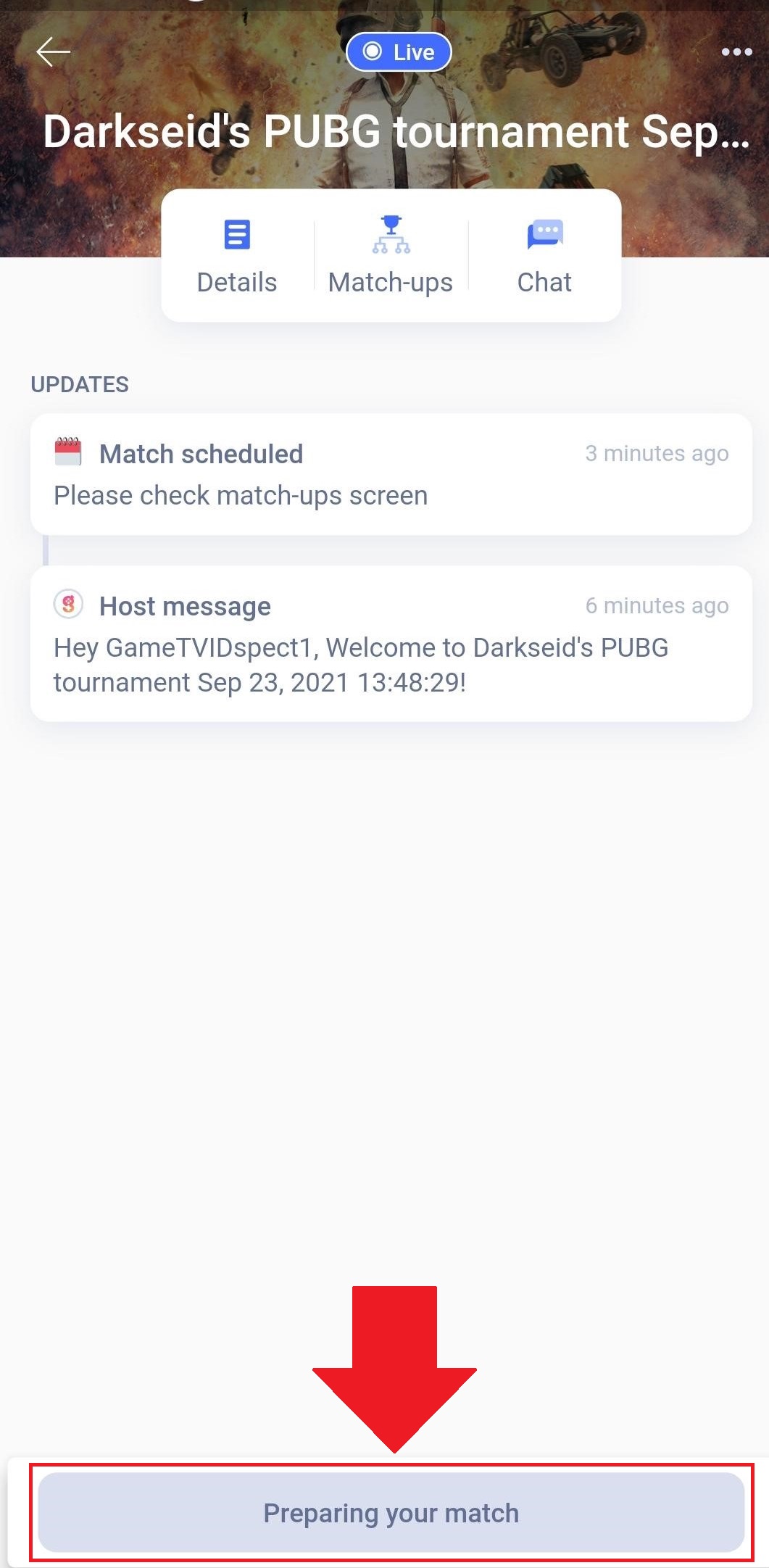View the Match-ups bracket
Image resolution: width=769 pixels, height=1568 pixels.
coord(391,257)
